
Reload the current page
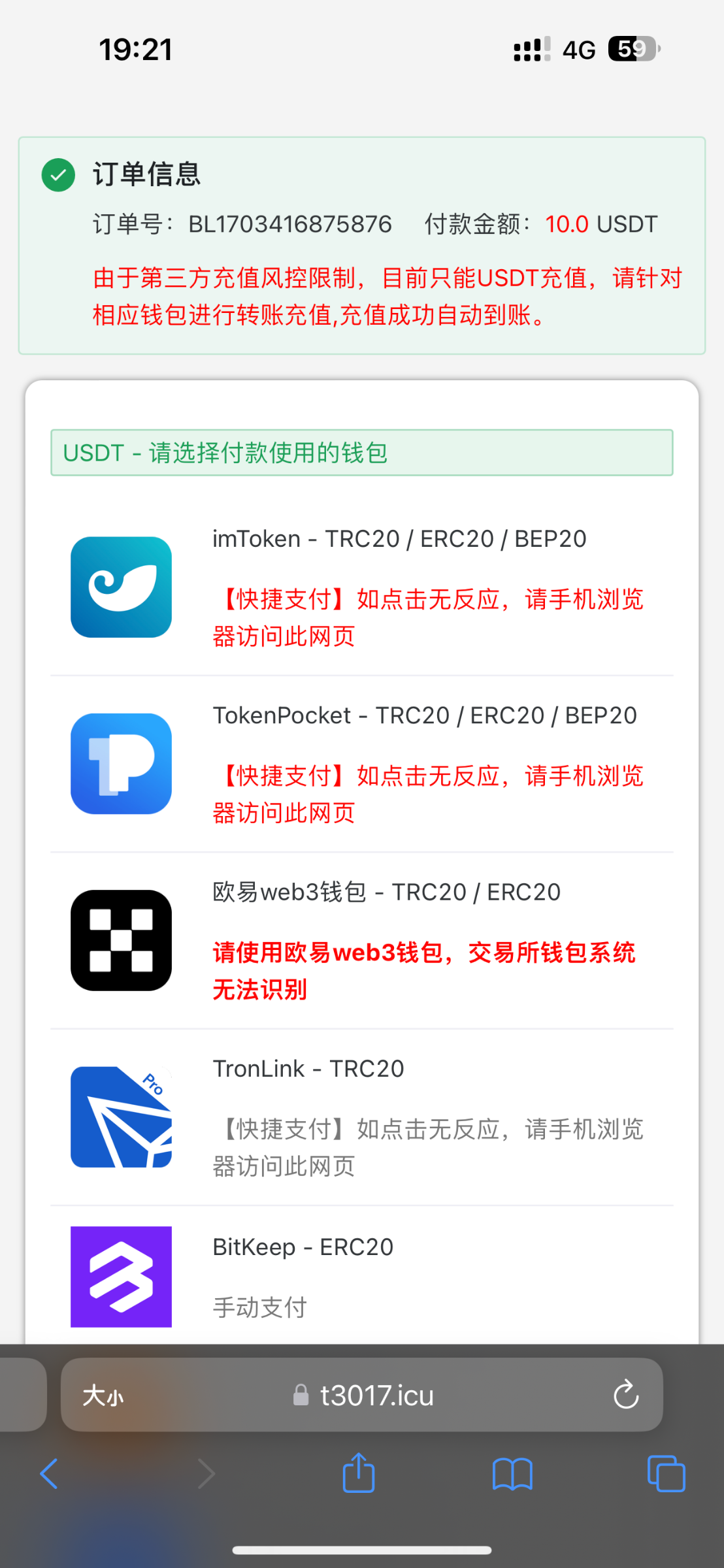tap(625, 1396)
